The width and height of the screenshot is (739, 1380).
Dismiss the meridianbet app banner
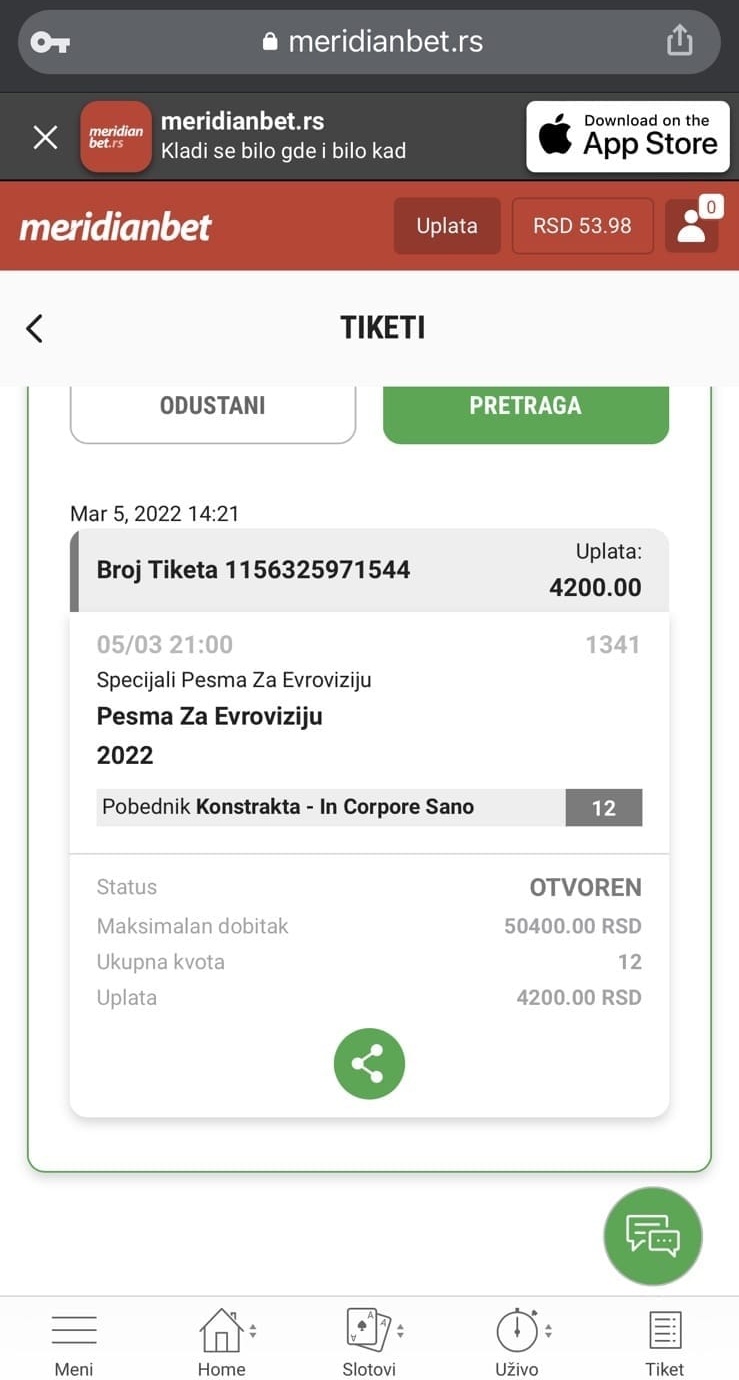pos(45,137)
